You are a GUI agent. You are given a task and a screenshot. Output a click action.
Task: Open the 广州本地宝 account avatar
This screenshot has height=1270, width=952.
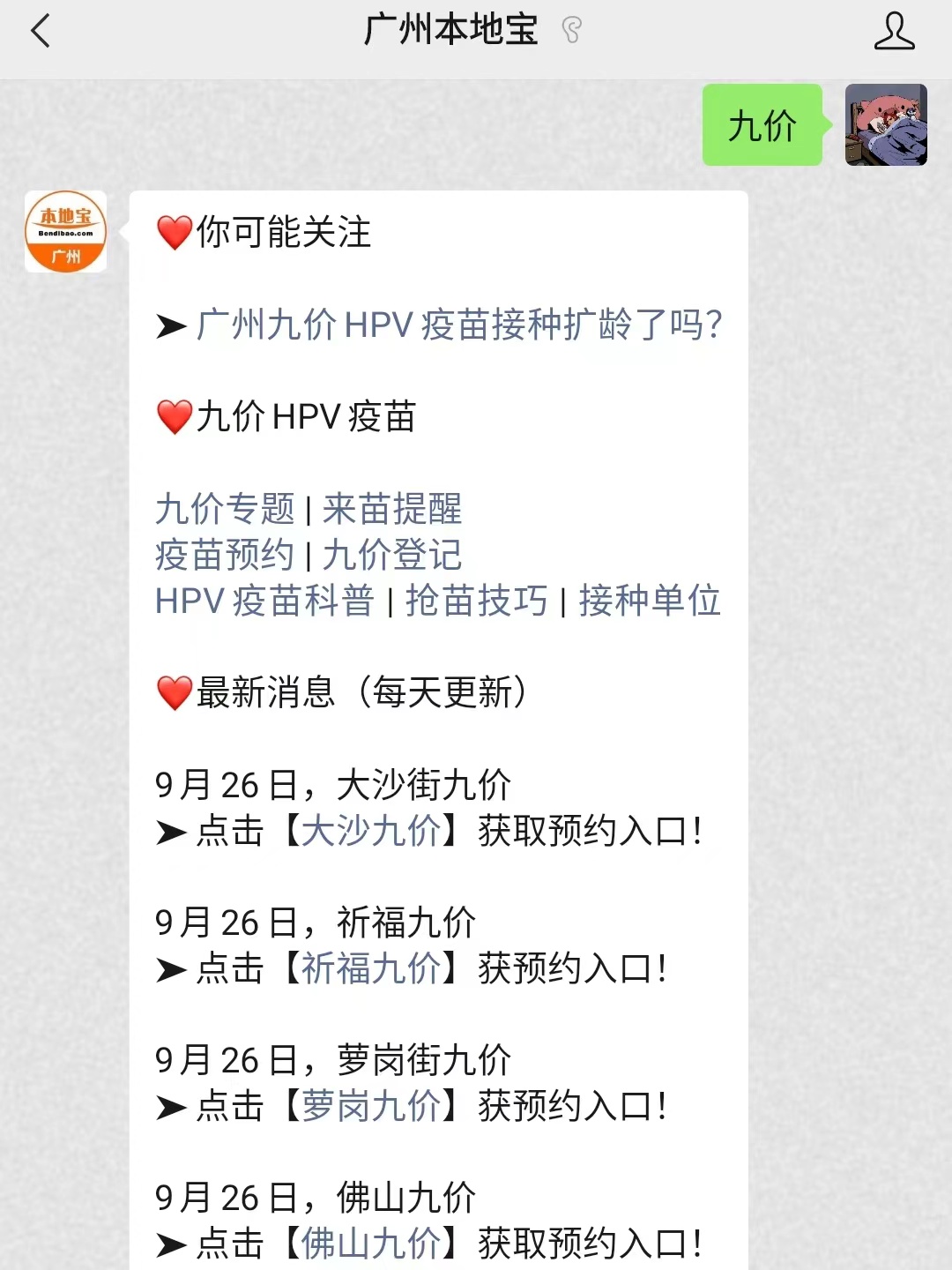65,232
